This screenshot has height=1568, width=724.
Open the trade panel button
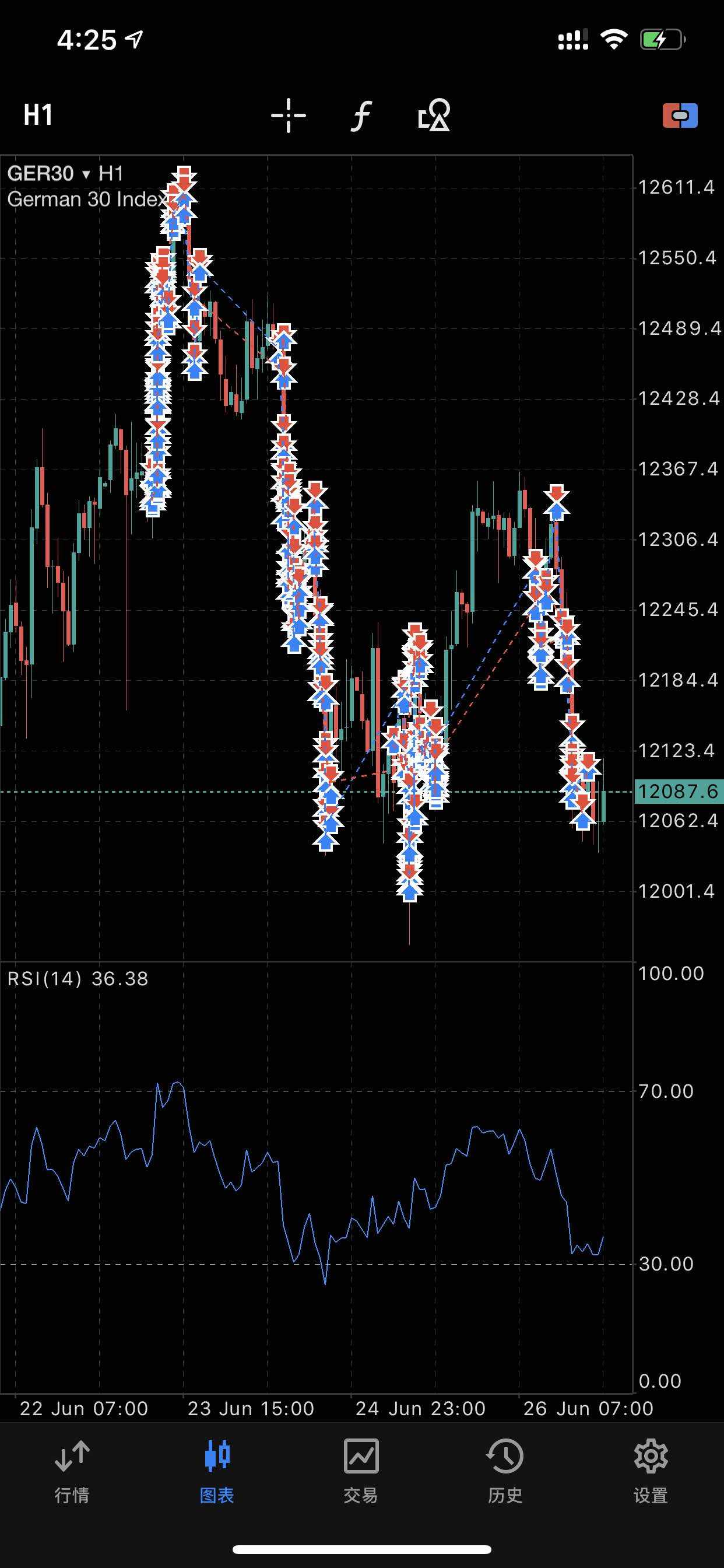[x=680, y=115]
